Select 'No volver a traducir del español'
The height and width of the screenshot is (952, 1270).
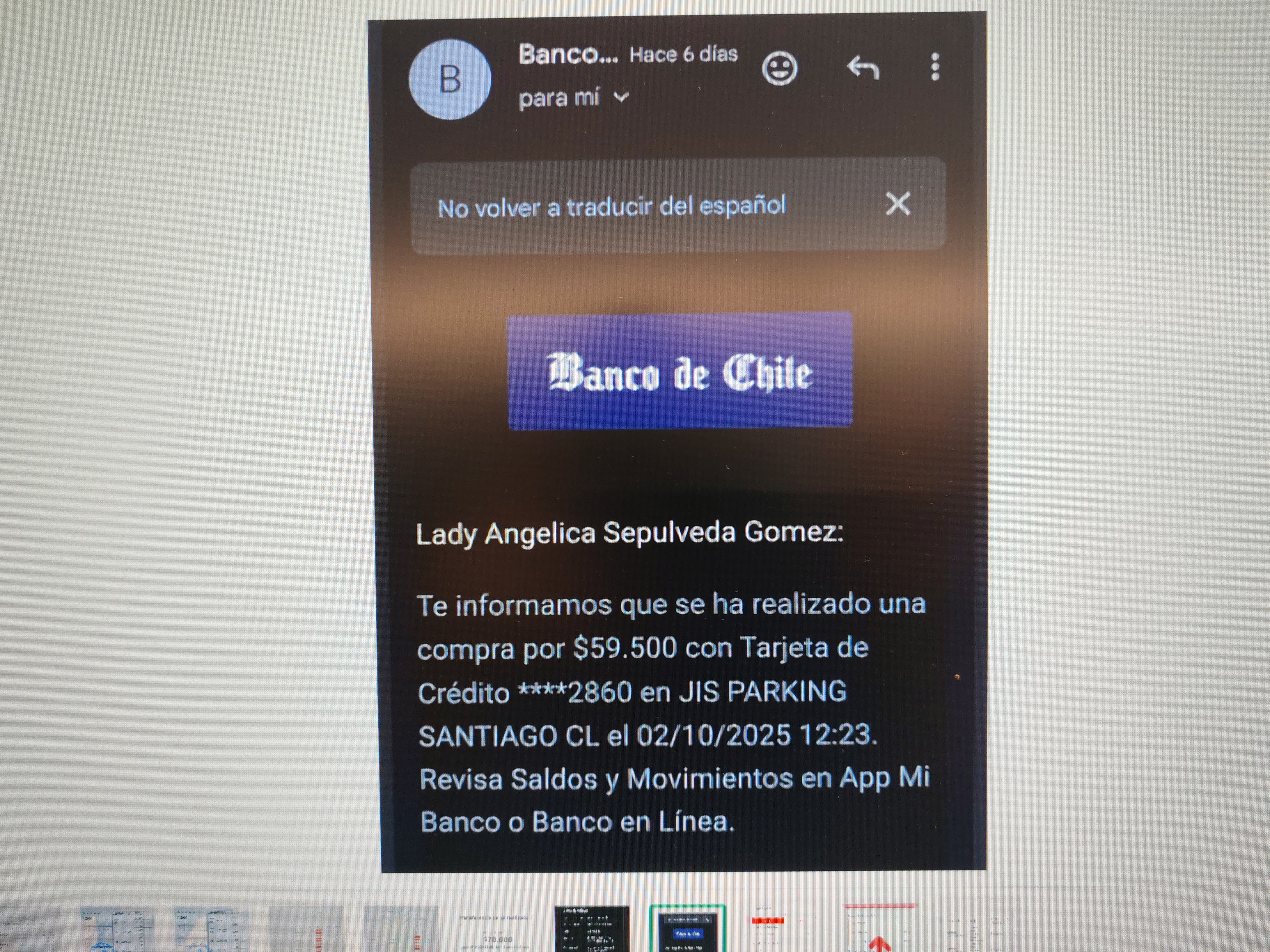click(611, 207)
